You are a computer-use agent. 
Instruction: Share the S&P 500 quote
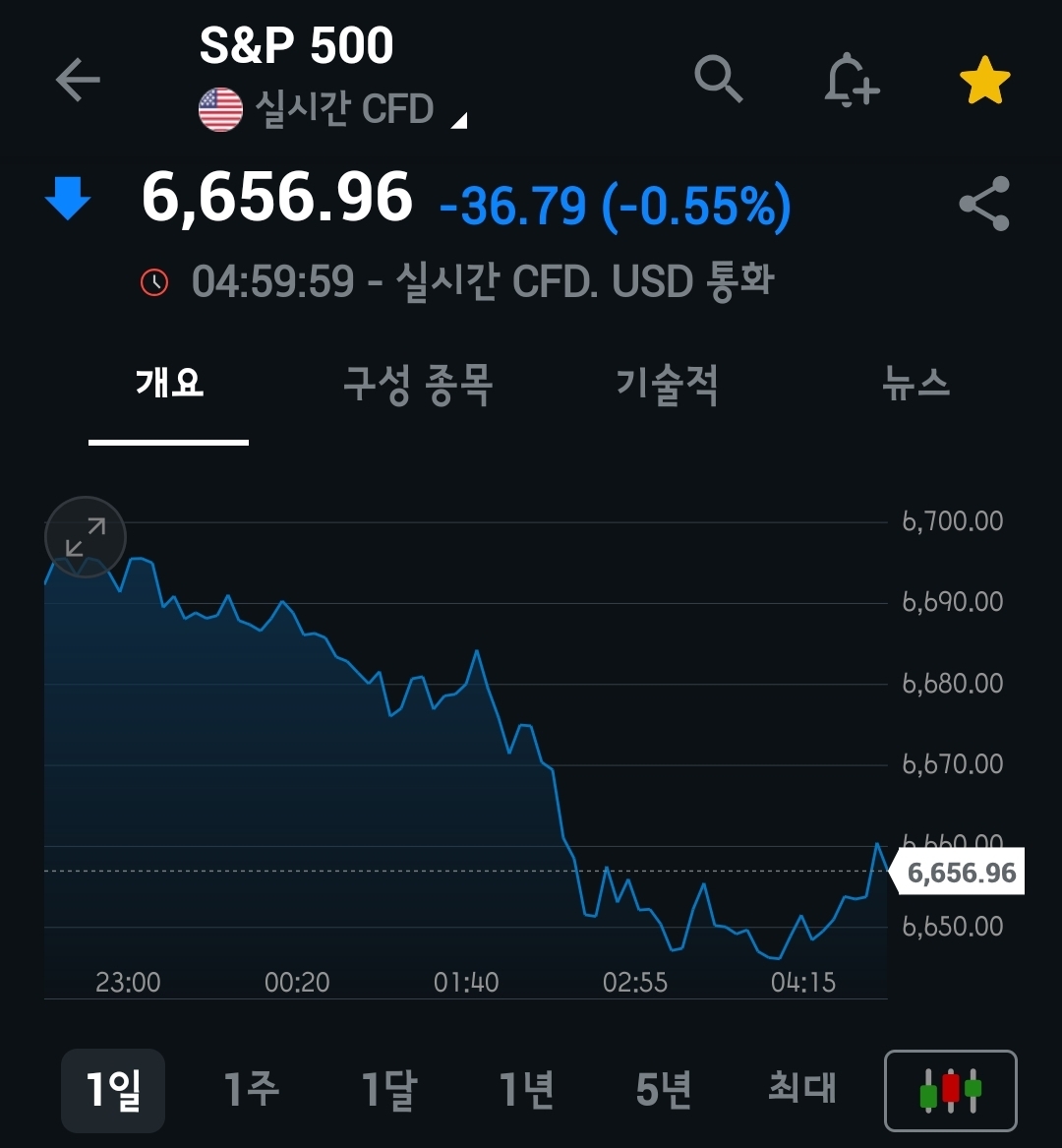[x=984, y=204]
